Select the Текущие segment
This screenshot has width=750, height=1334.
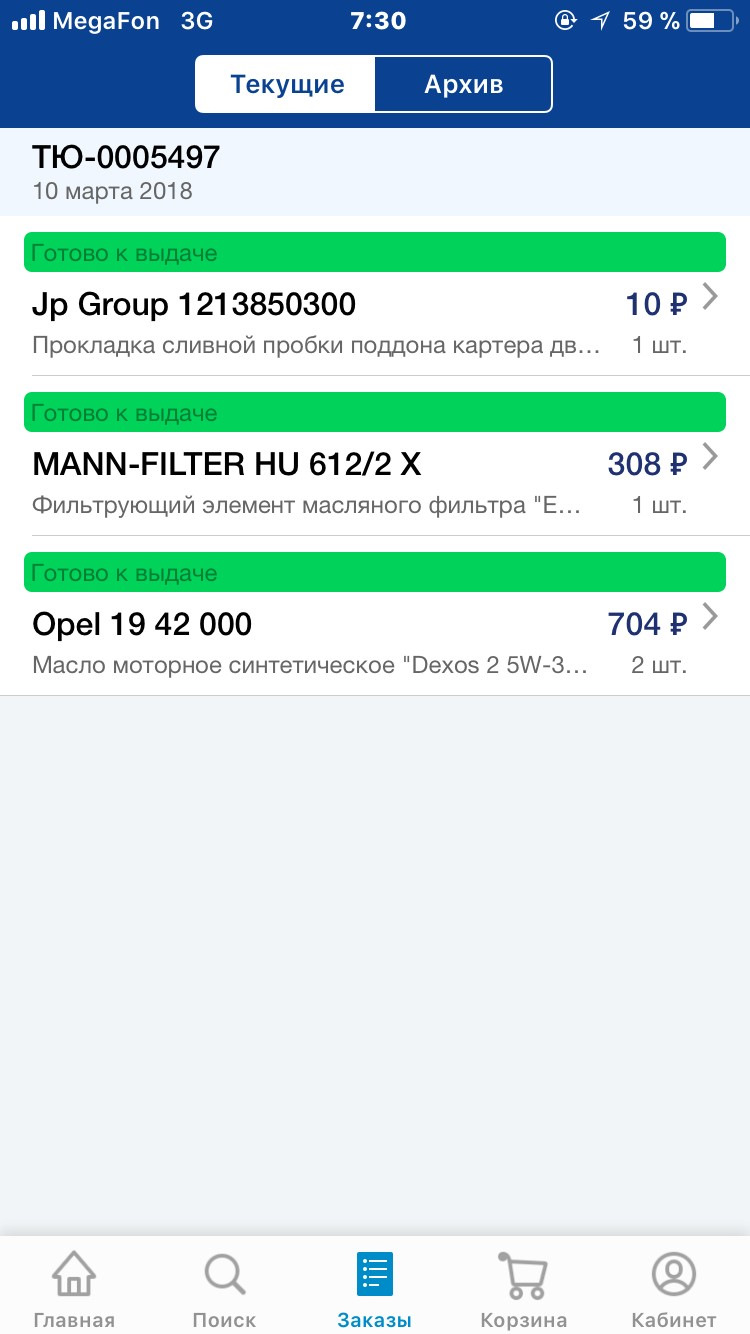click(287, 84)
